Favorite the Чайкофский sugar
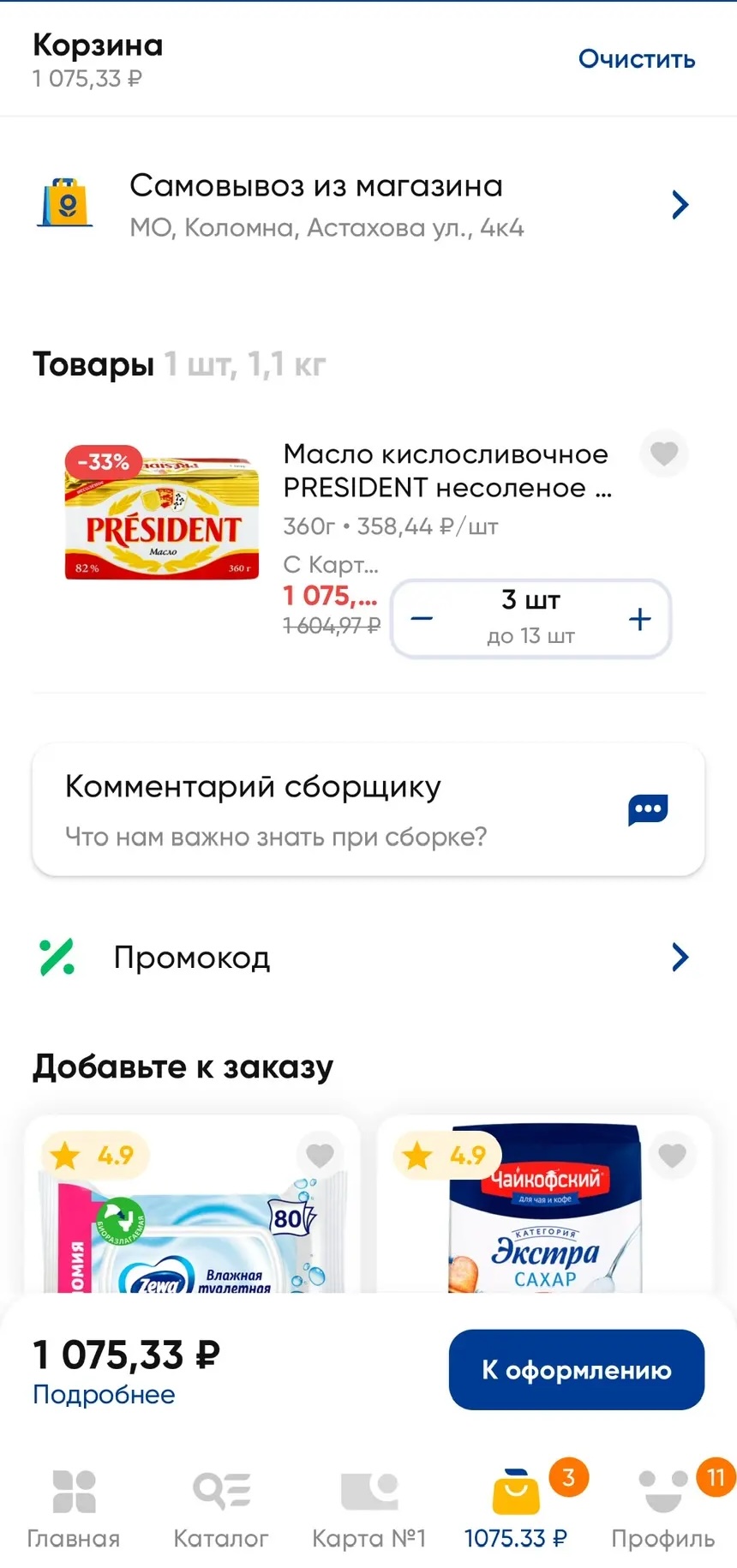Viewport: 737px width, 1568px height. point(672,1156)
